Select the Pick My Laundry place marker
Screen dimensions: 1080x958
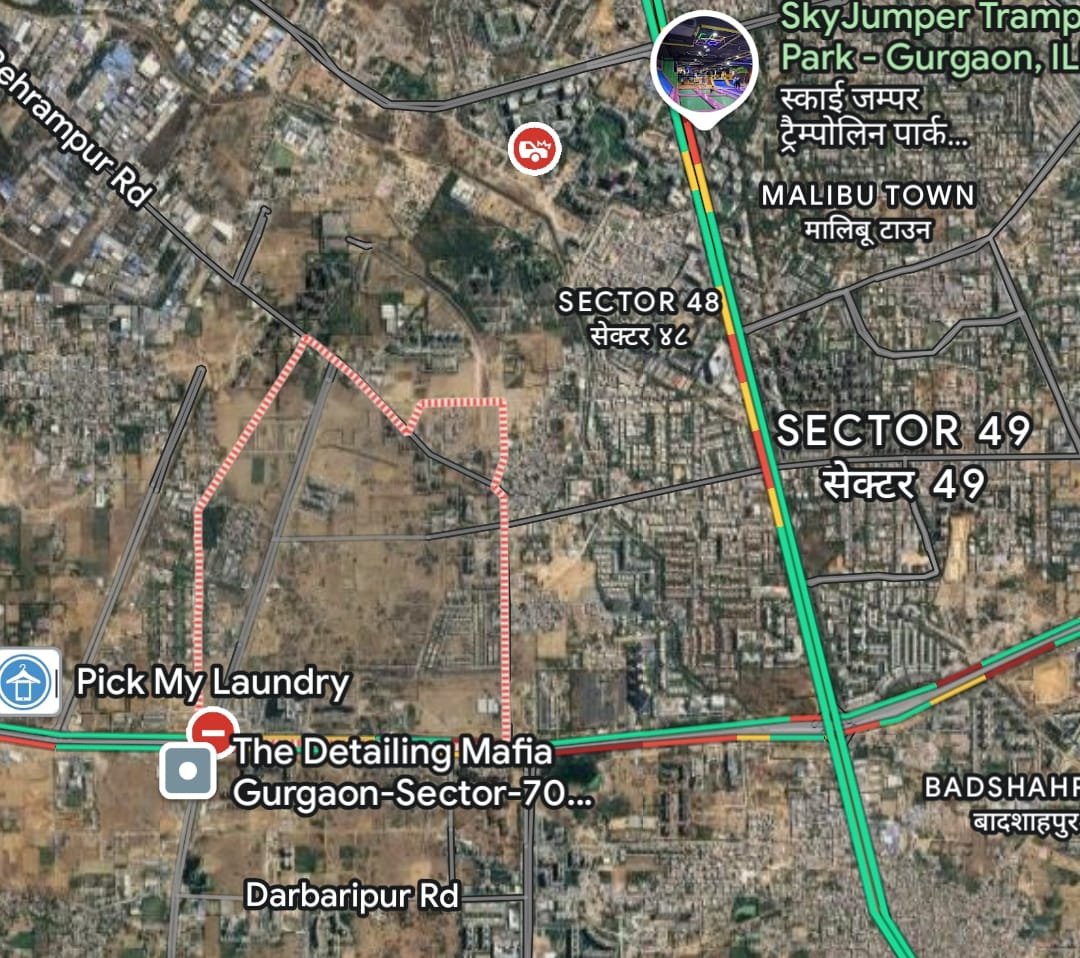point(26,682)
